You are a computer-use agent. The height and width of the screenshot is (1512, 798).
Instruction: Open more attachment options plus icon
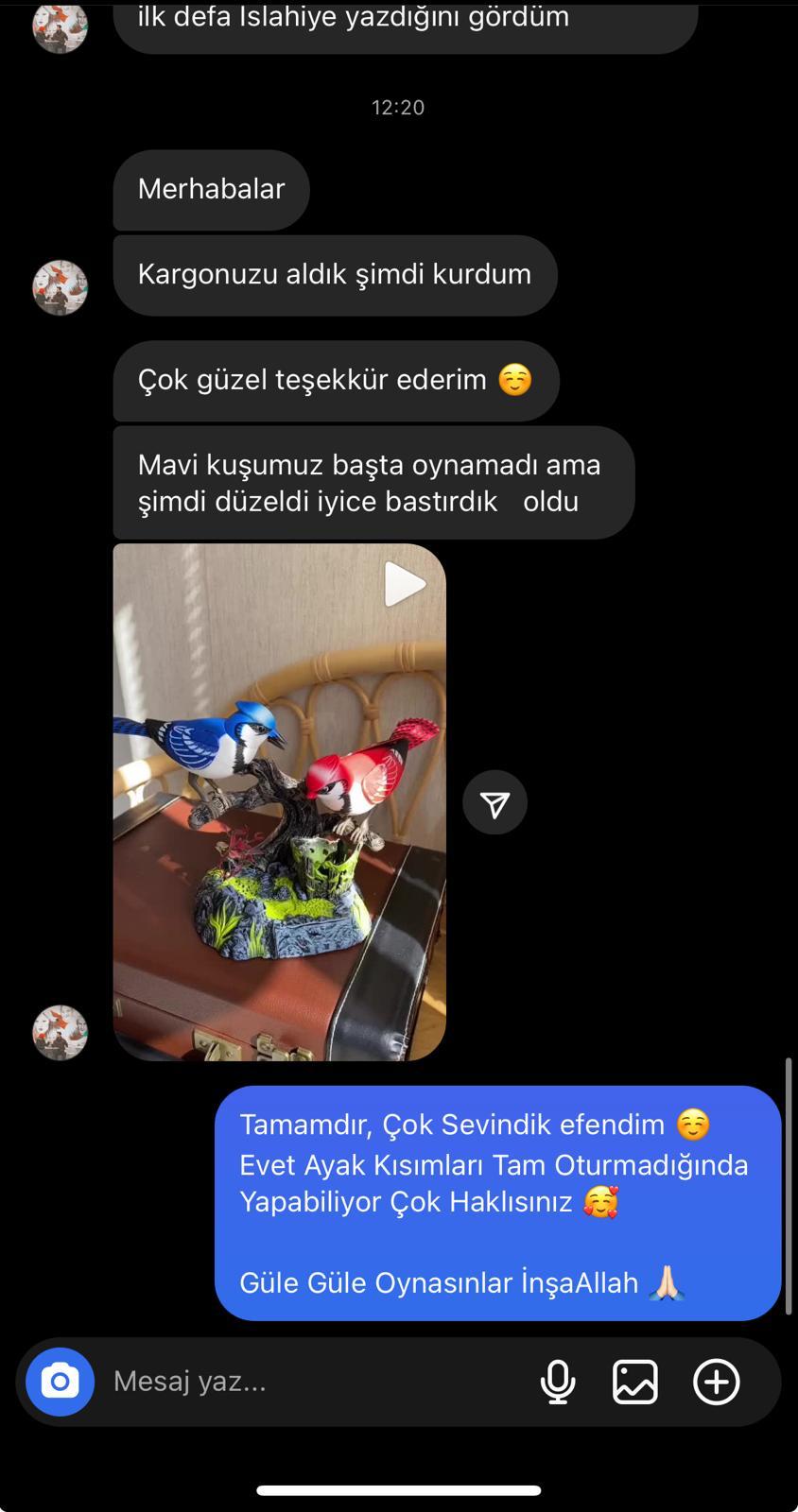(717, 1382)
